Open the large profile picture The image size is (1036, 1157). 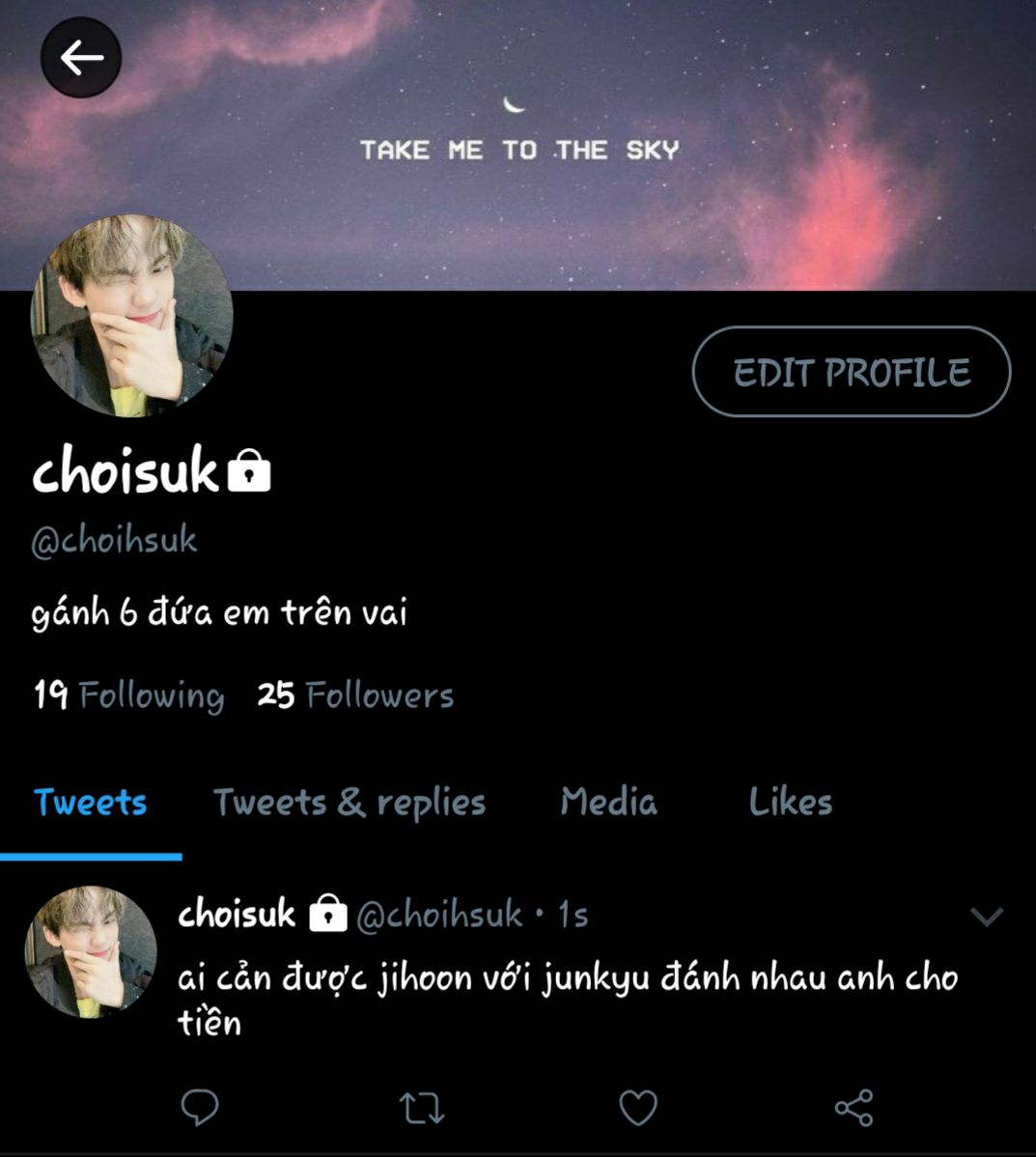(132, 316)
